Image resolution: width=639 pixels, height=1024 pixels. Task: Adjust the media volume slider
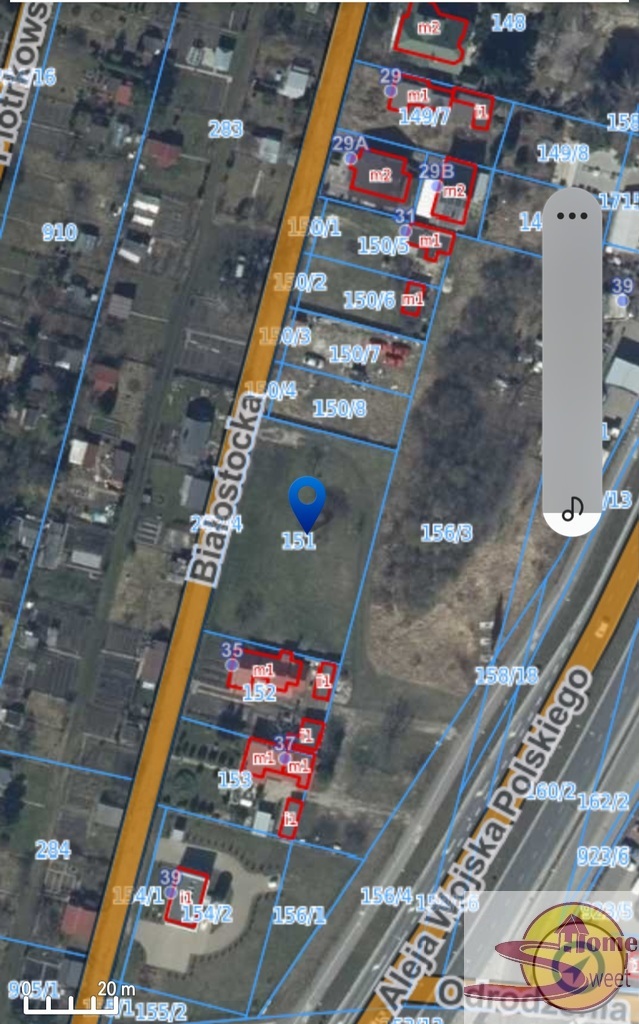click(x=572, y=362)
